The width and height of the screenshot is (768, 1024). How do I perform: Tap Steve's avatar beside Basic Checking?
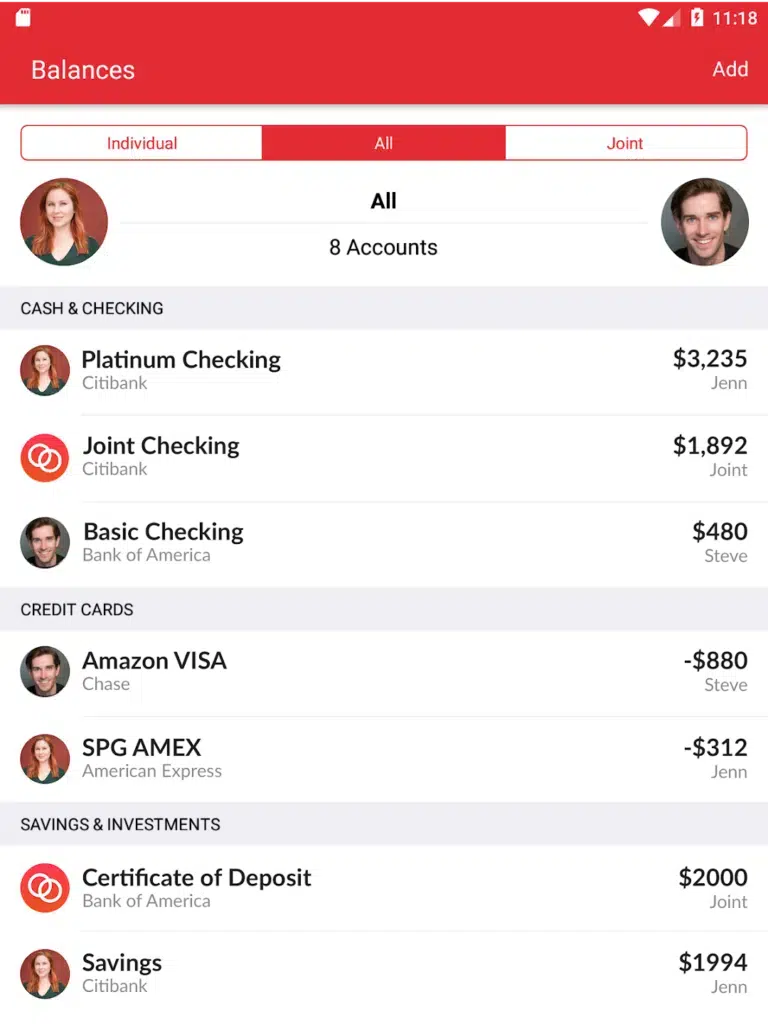click(44, 541)
